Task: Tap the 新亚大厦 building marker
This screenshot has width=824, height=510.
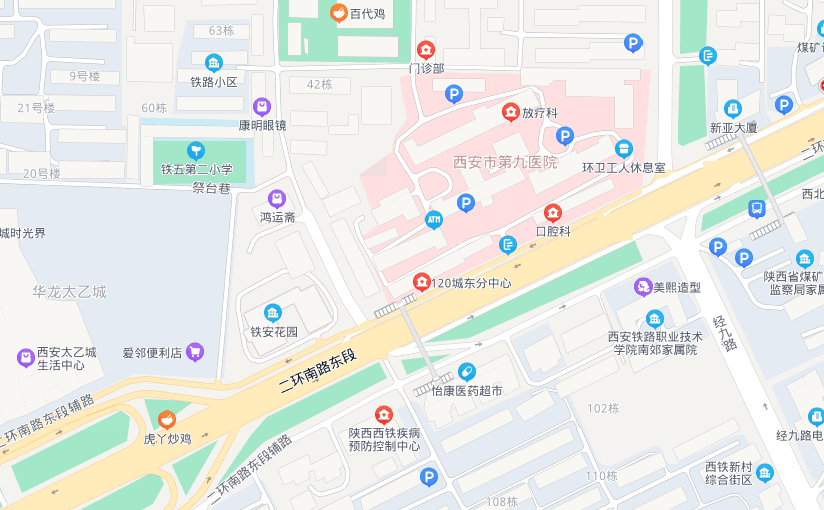Action: (x=733, y=109)
